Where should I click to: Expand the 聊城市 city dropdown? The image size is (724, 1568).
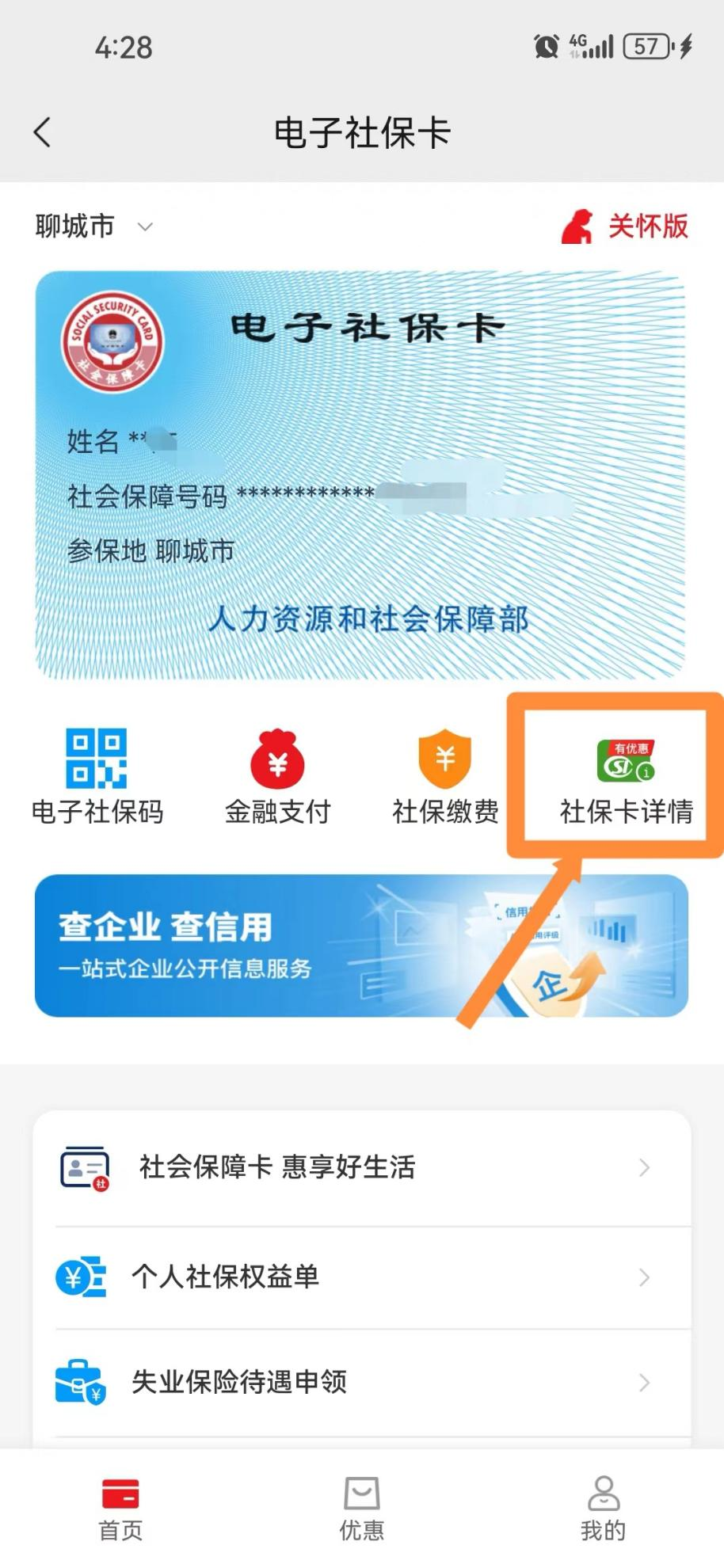click(x=93, y=226)
